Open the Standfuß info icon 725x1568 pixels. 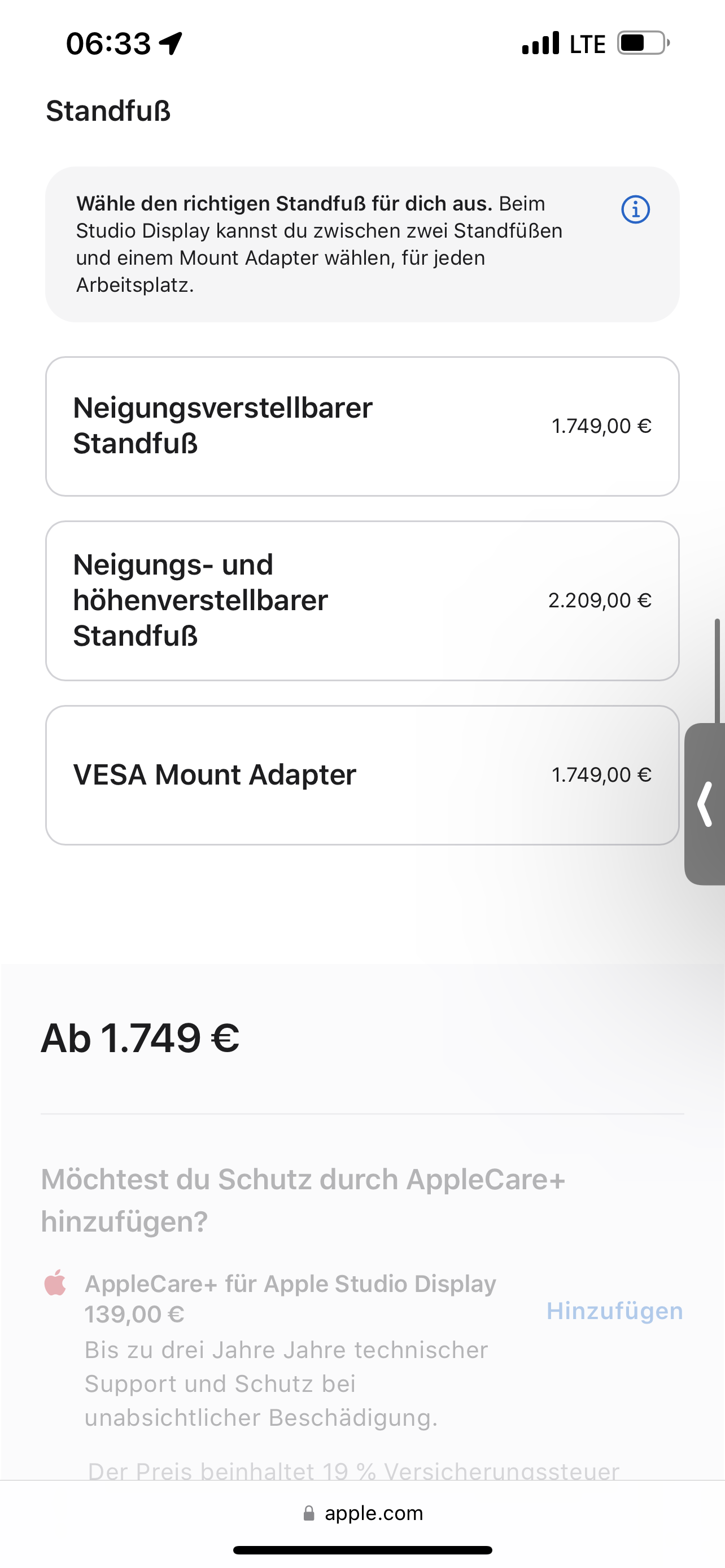(635, 210)
